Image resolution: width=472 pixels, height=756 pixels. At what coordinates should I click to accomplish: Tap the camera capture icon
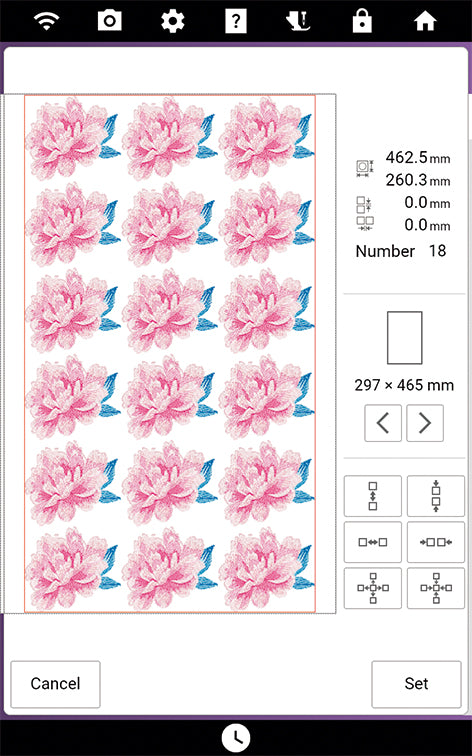[109, 21]
